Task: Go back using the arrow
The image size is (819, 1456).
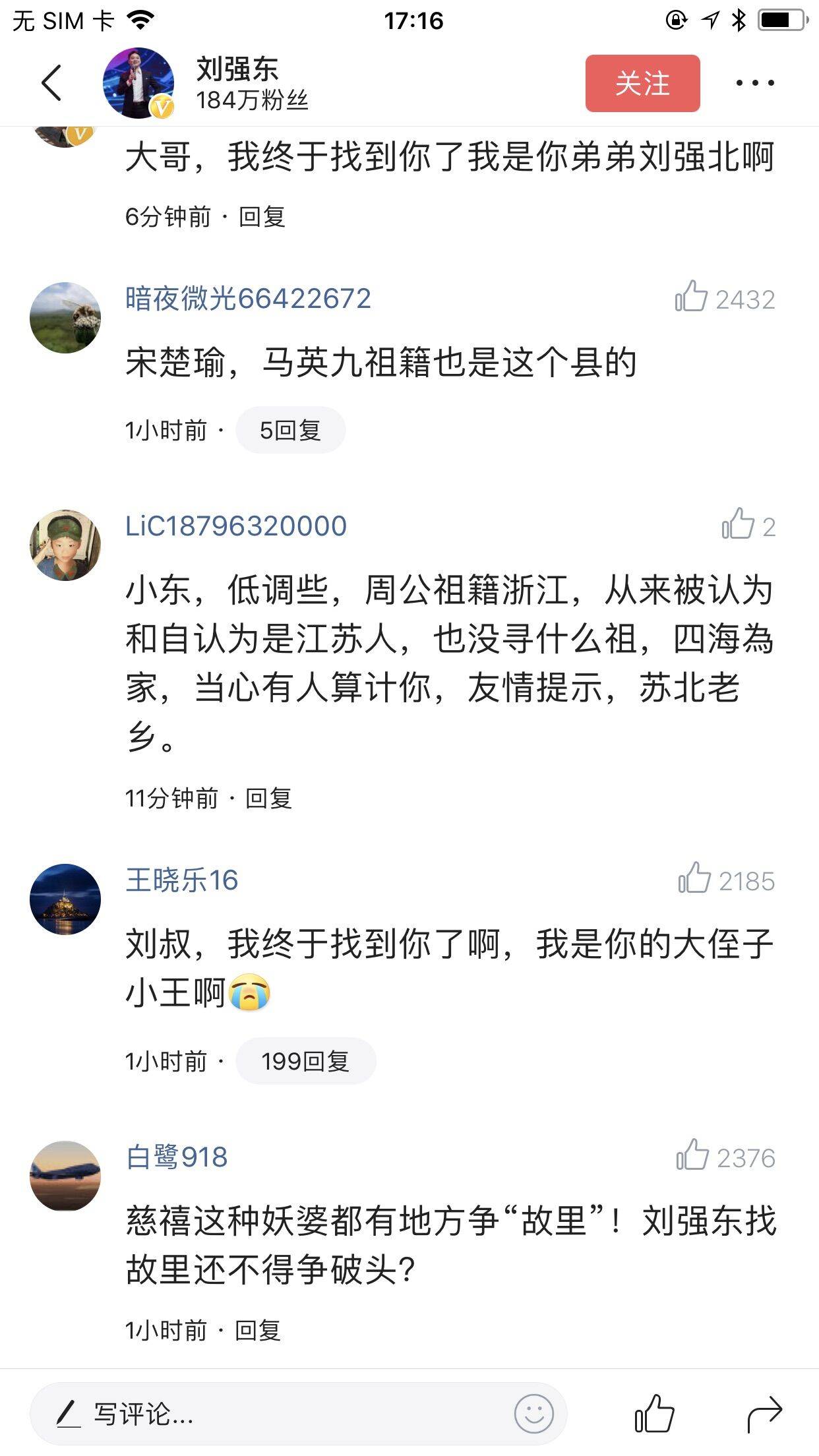Action: pos(51,83)
